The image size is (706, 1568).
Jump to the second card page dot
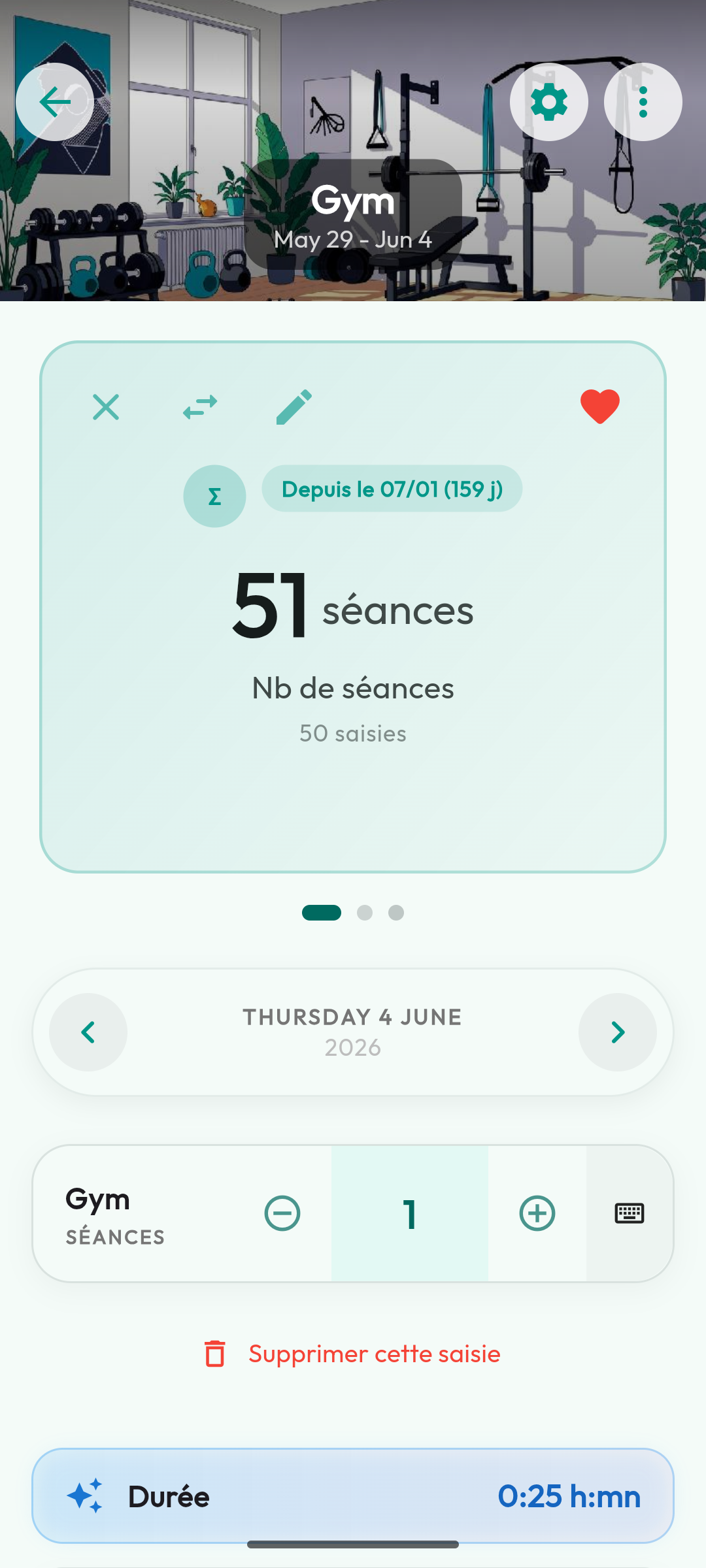[365, 913]
